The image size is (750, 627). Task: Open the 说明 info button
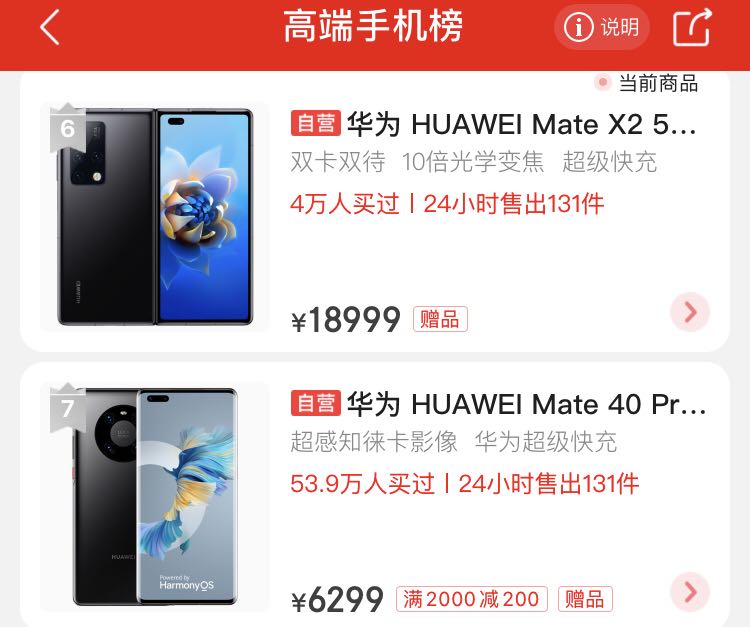[602, 28]
